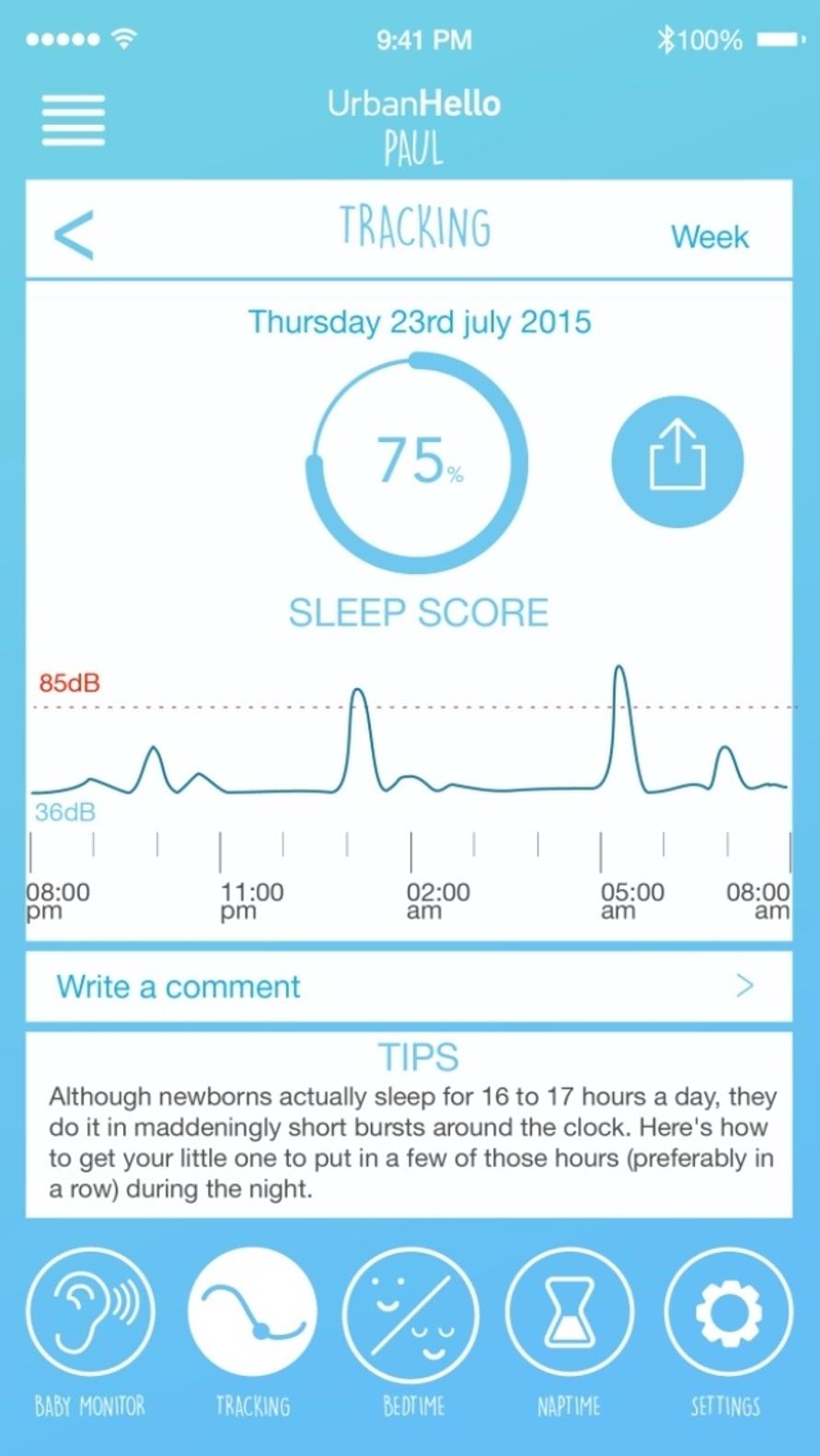The width and height of the screenshot is (820, 1456).
Task: Go back with the left arrow
Action: coord(75,235)
